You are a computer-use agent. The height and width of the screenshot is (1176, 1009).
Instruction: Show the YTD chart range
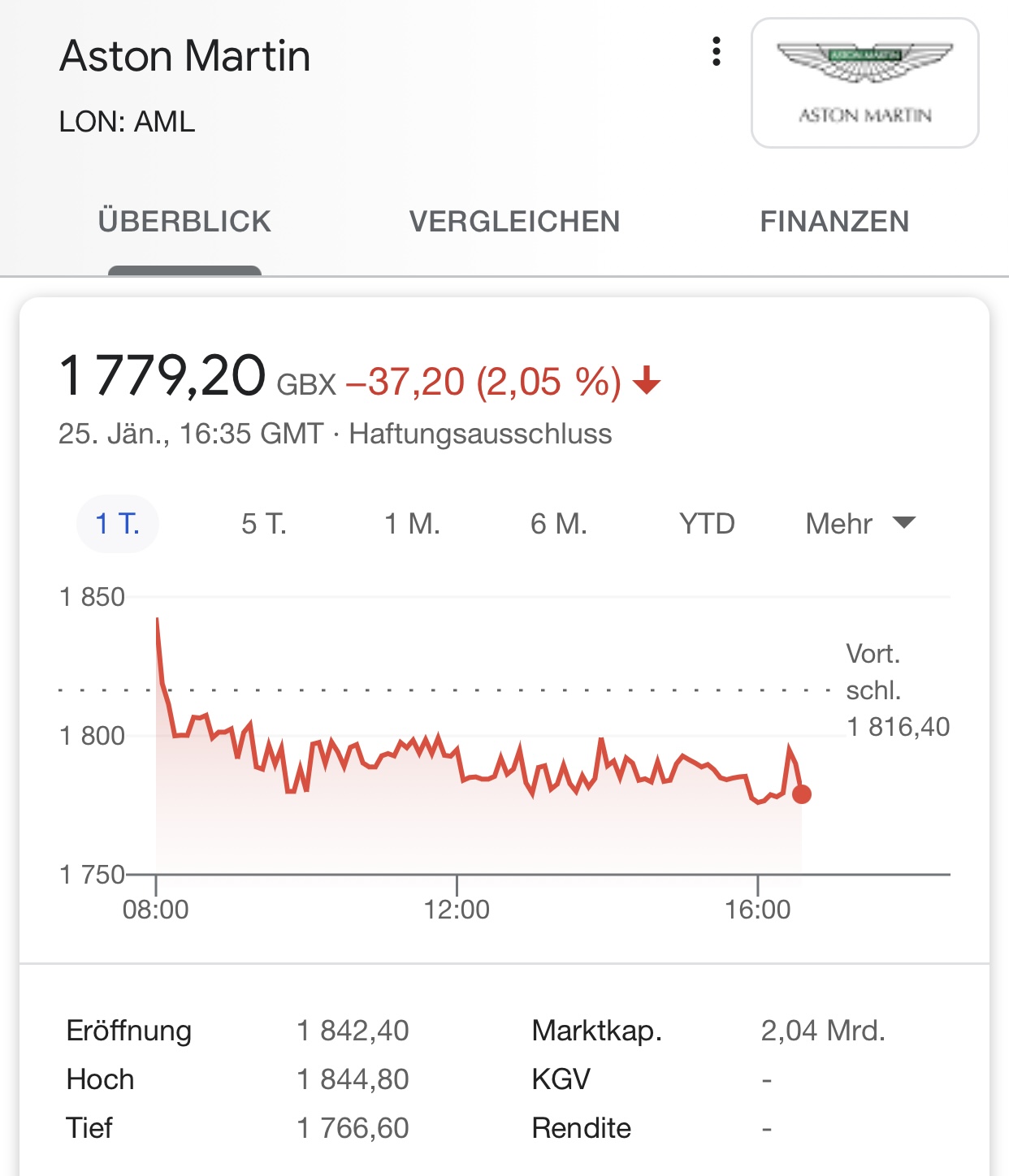click(707, 524)
